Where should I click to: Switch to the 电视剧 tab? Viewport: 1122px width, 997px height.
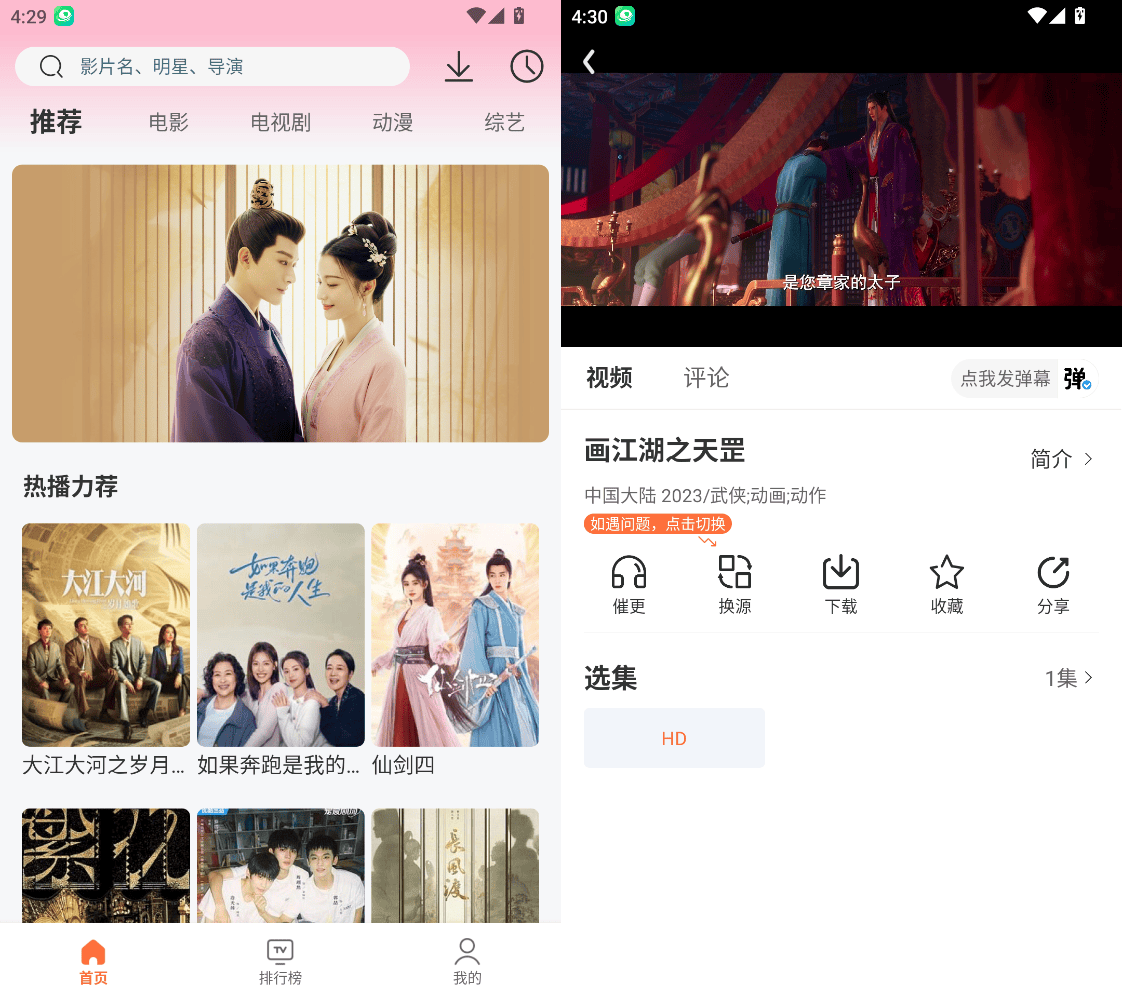point(280,122)
